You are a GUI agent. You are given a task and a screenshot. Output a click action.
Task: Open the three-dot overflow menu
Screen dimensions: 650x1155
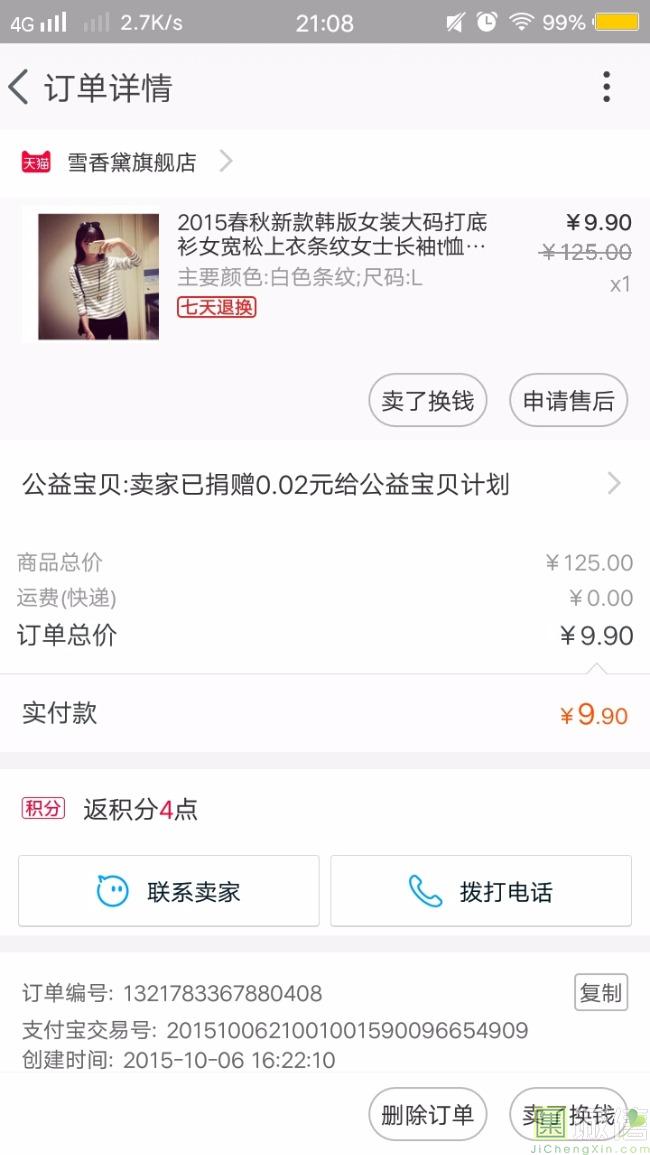[x=606, y=88]
